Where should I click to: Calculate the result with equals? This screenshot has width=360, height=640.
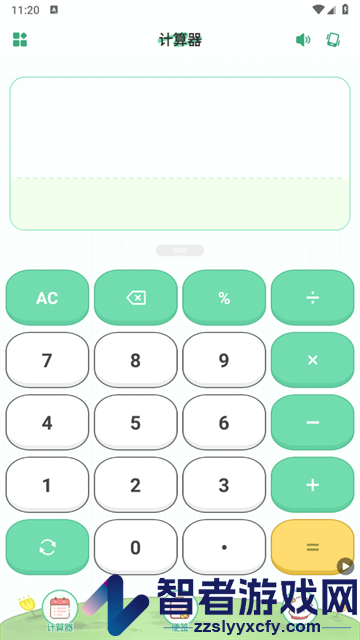[313, 547]
